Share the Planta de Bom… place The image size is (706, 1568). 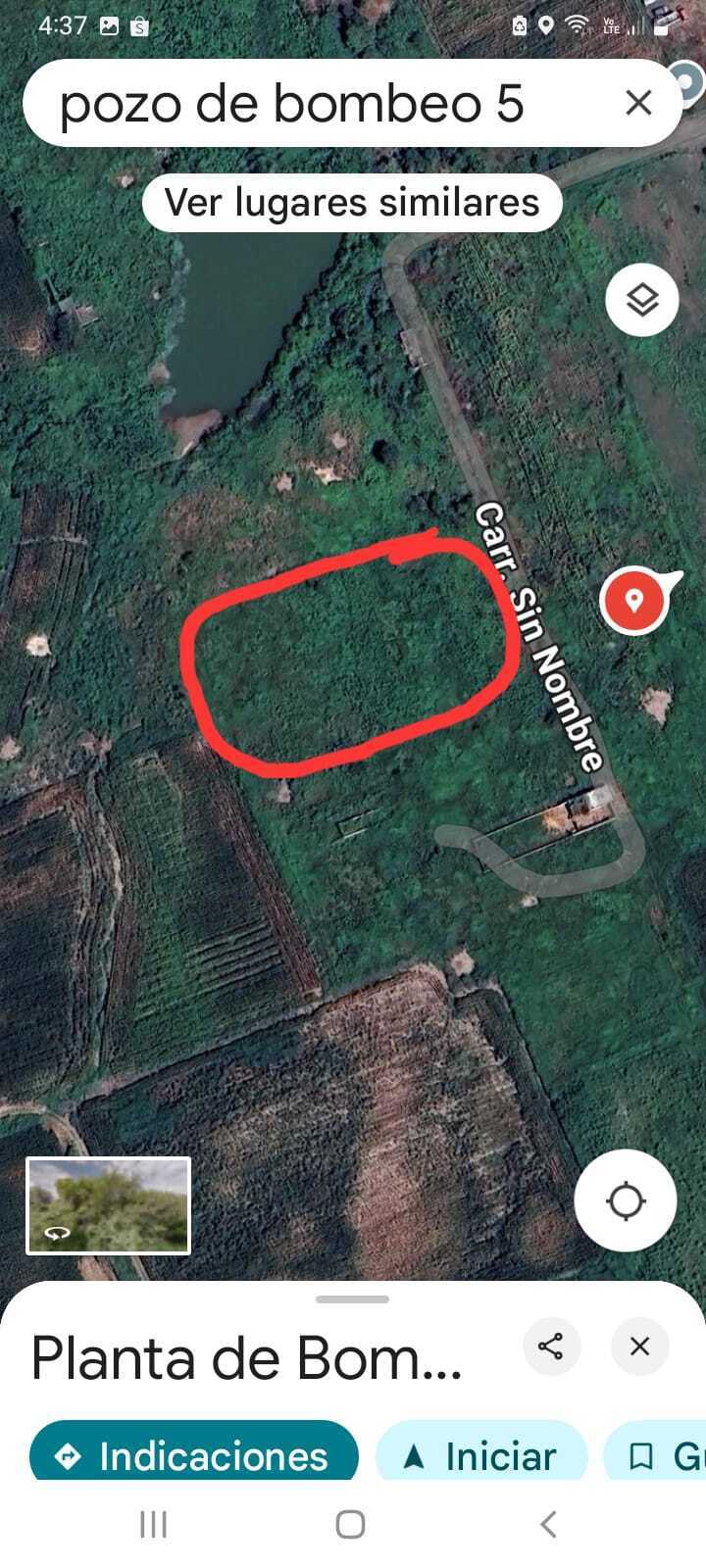551,1346
